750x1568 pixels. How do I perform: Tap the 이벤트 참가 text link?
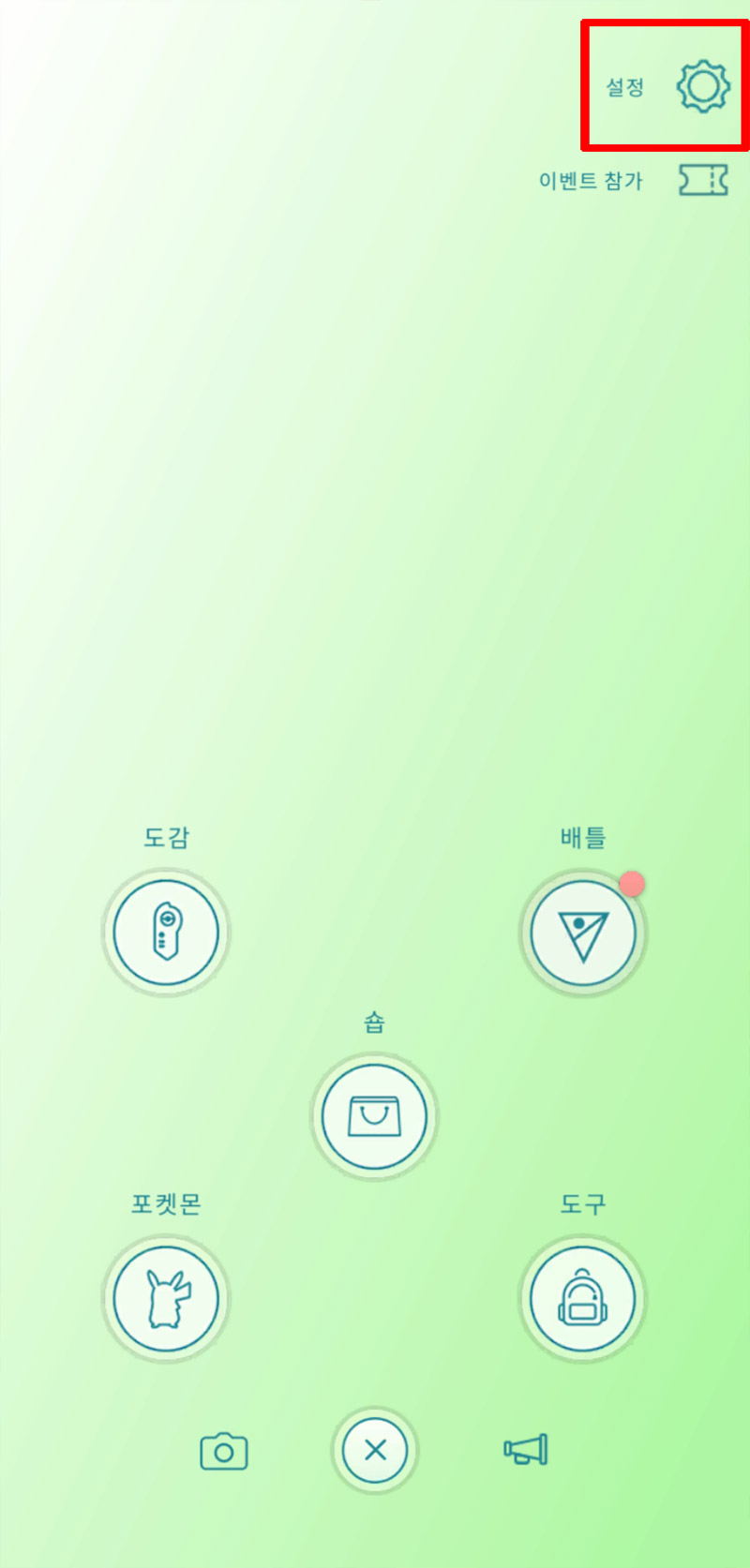591,182
